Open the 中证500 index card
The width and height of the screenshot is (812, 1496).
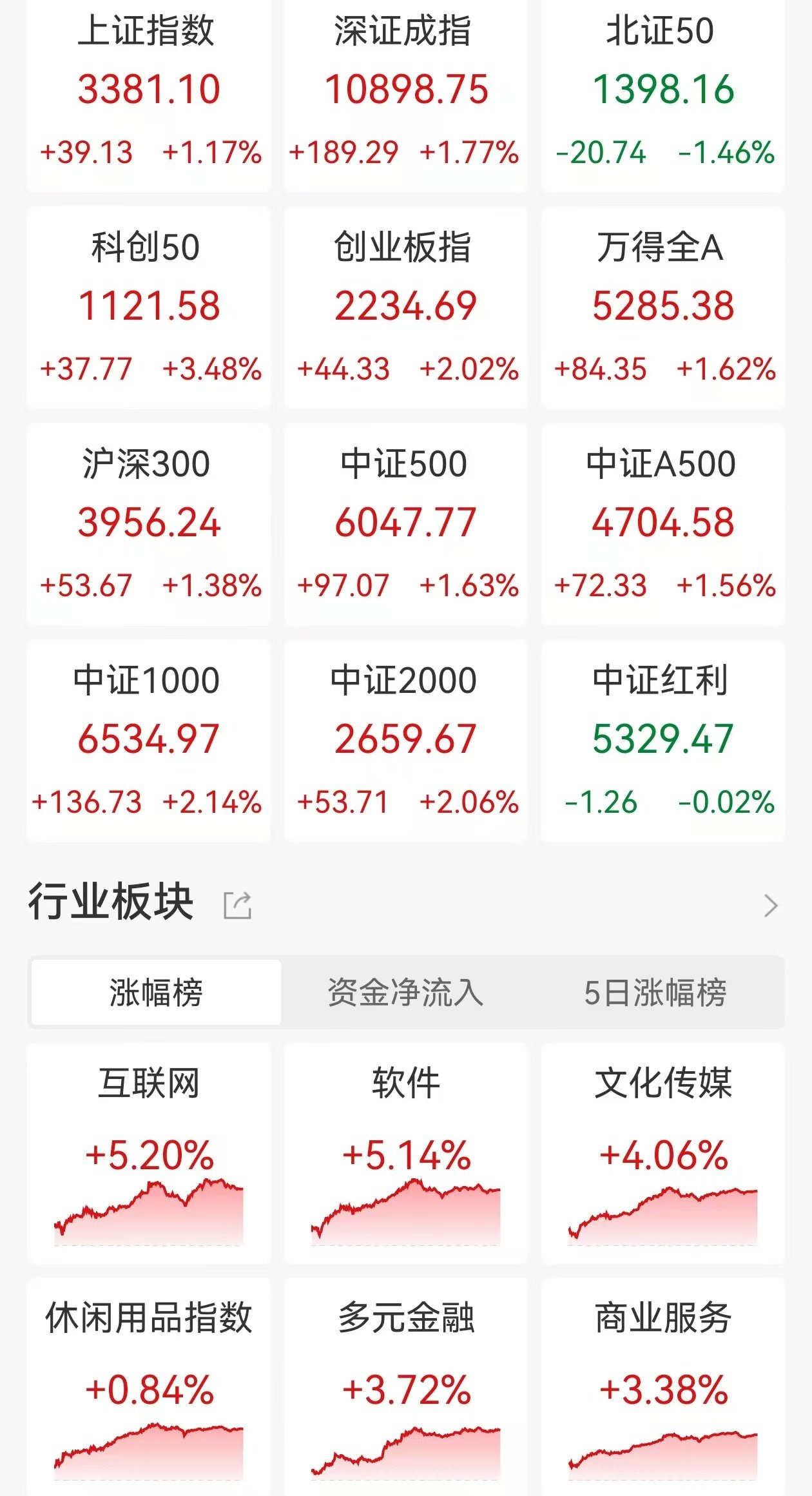point(405,524)
